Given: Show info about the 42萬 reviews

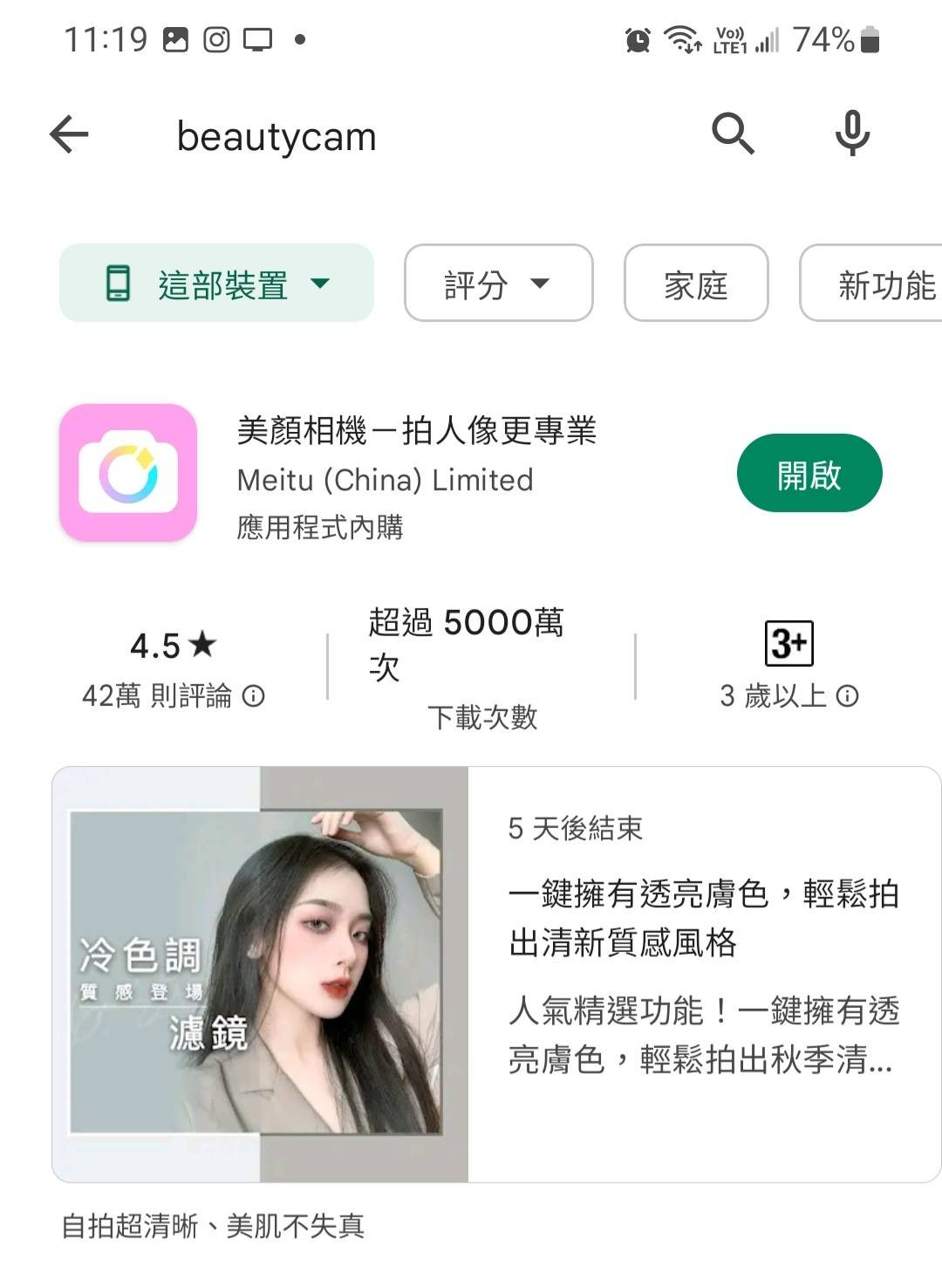Looking at the screenshot, I should [x=254, y=696].
